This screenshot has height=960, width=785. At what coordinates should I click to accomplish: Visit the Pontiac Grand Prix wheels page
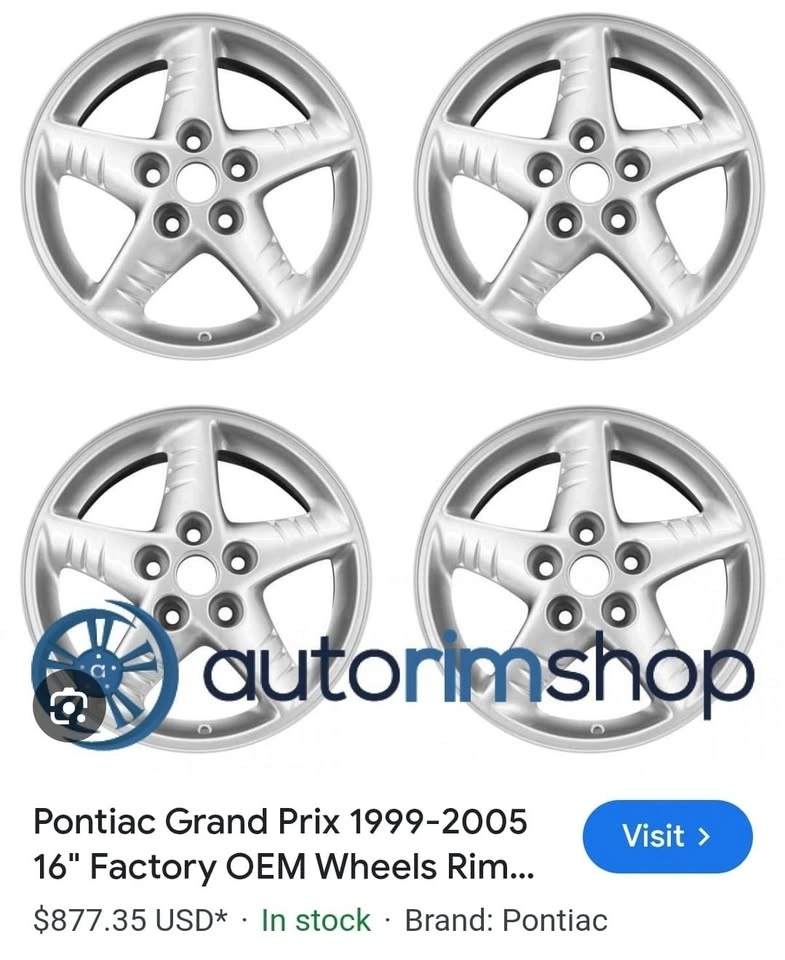click(x=666, y=836)
